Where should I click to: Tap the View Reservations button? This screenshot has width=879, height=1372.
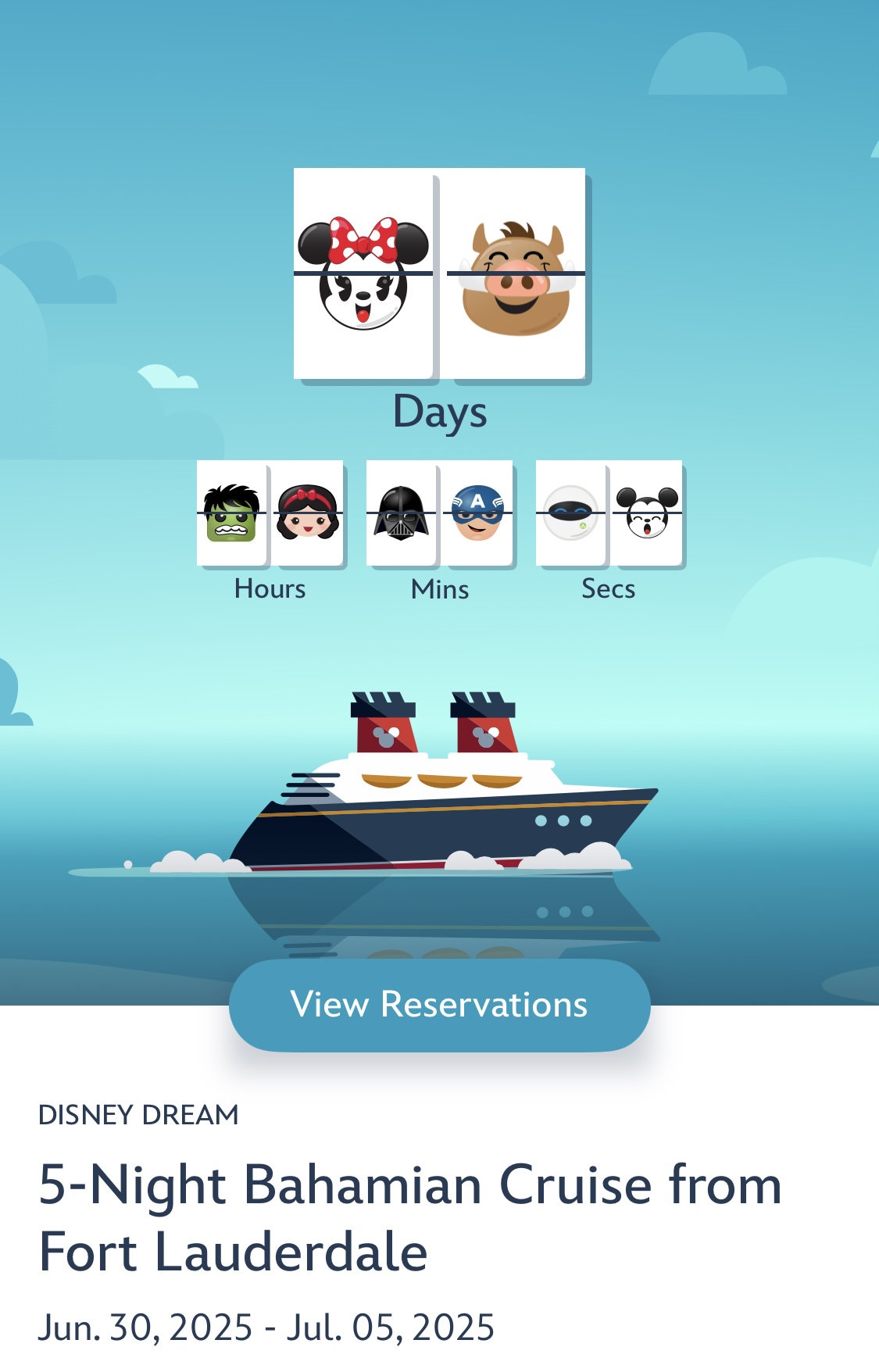tap(439, 1005)
